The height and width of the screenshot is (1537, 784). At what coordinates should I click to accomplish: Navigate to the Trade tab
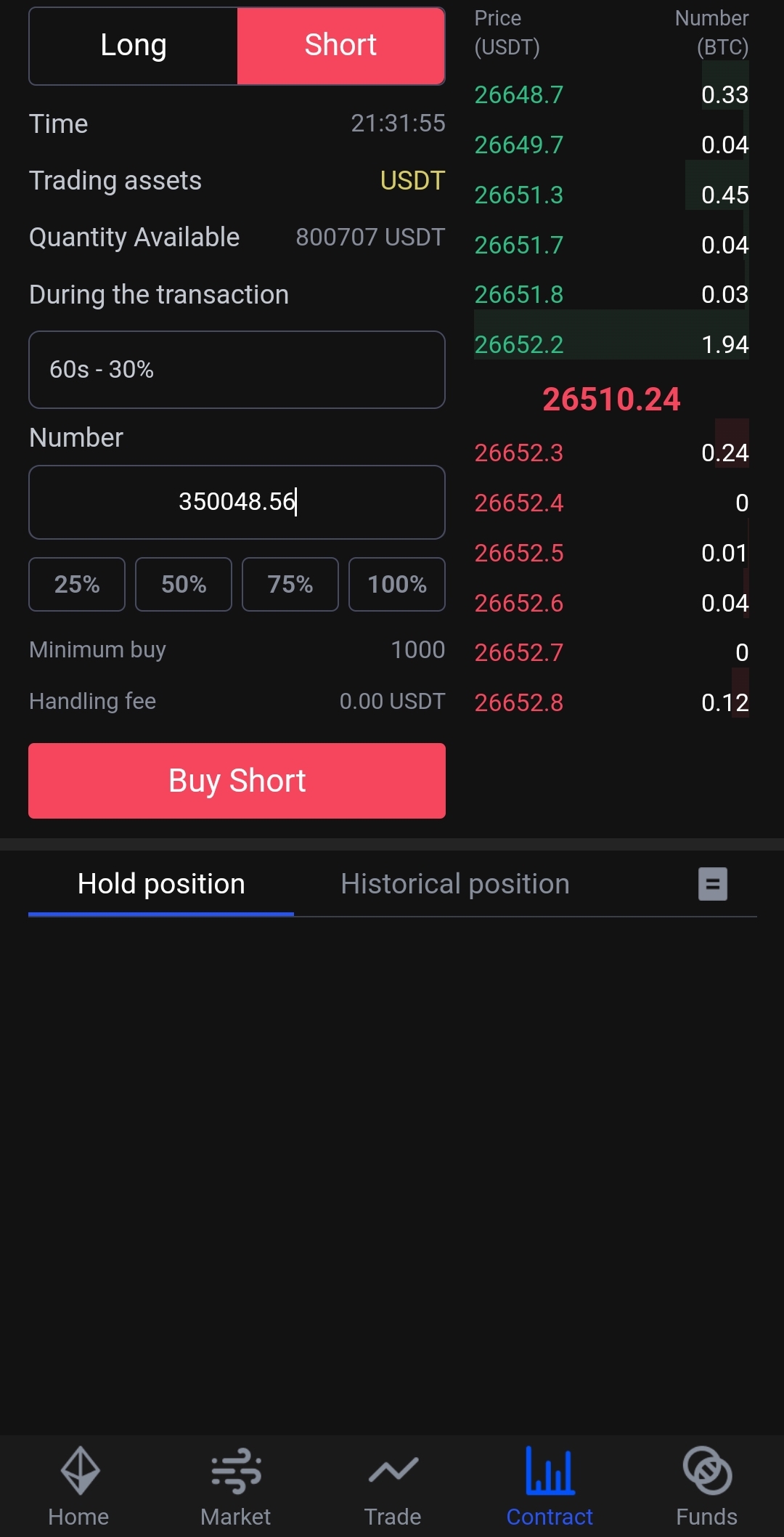(393, 1486)
